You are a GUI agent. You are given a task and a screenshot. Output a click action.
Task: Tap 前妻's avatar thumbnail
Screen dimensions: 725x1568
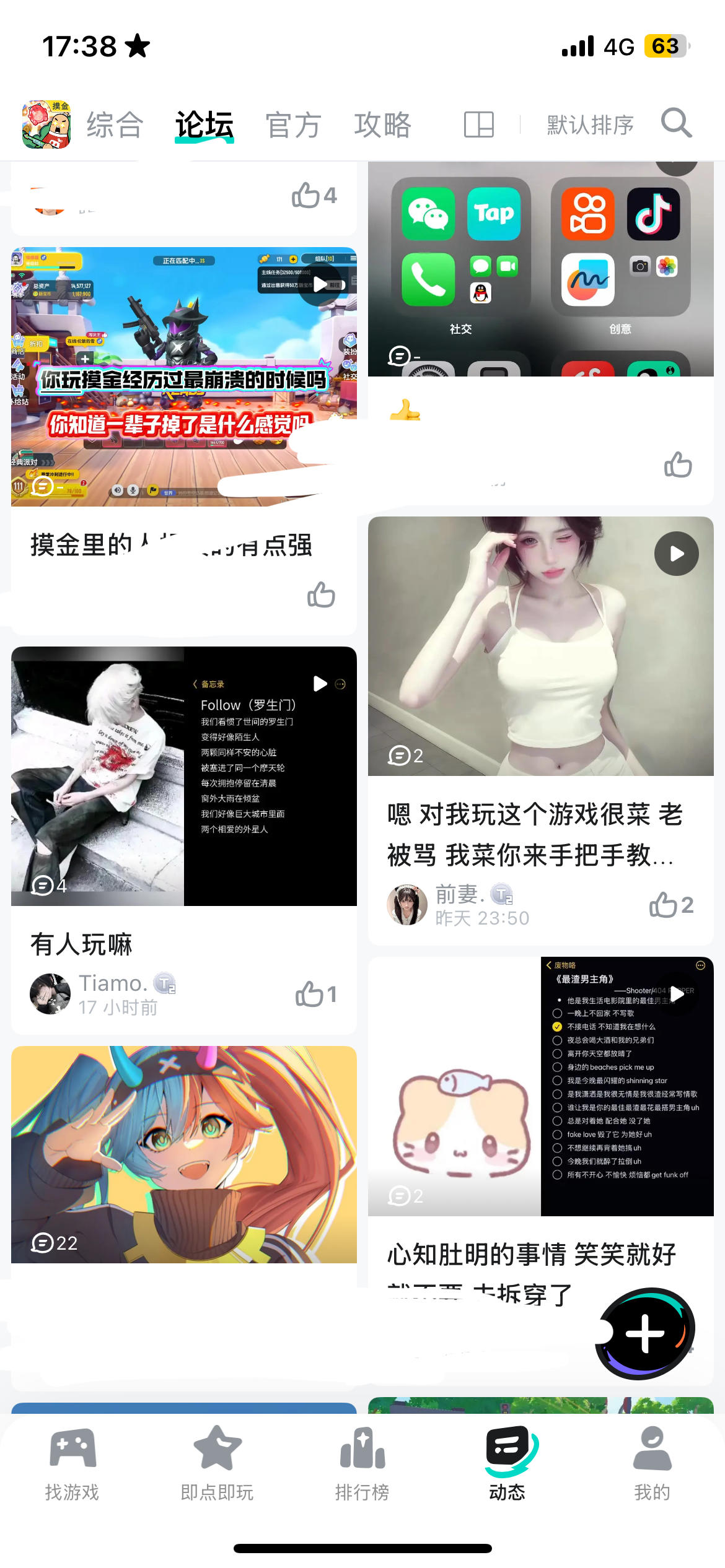tap(405, 904)
